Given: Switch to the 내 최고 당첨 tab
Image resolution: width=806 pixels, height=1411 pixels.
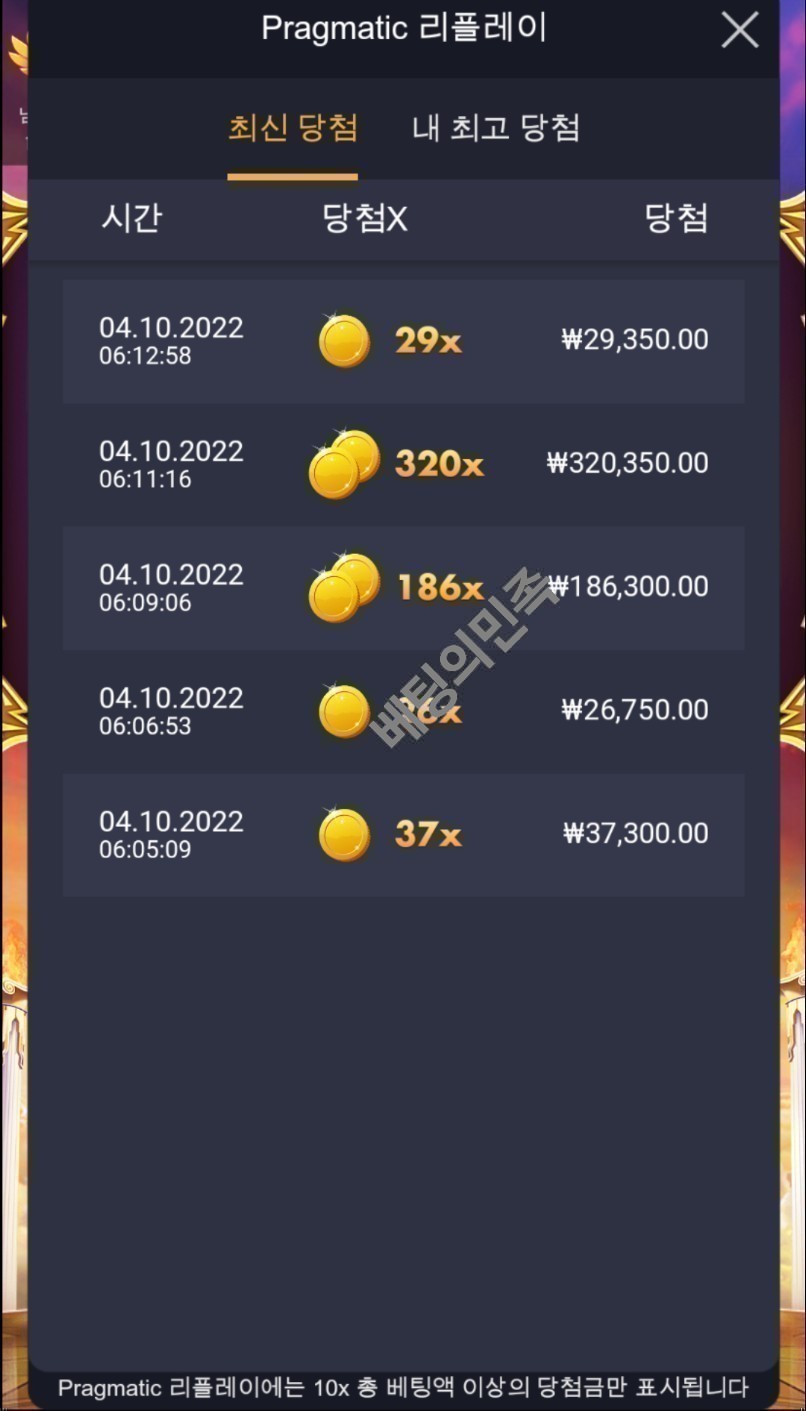Looking at the screenshot, I should [x=495, y=129].
